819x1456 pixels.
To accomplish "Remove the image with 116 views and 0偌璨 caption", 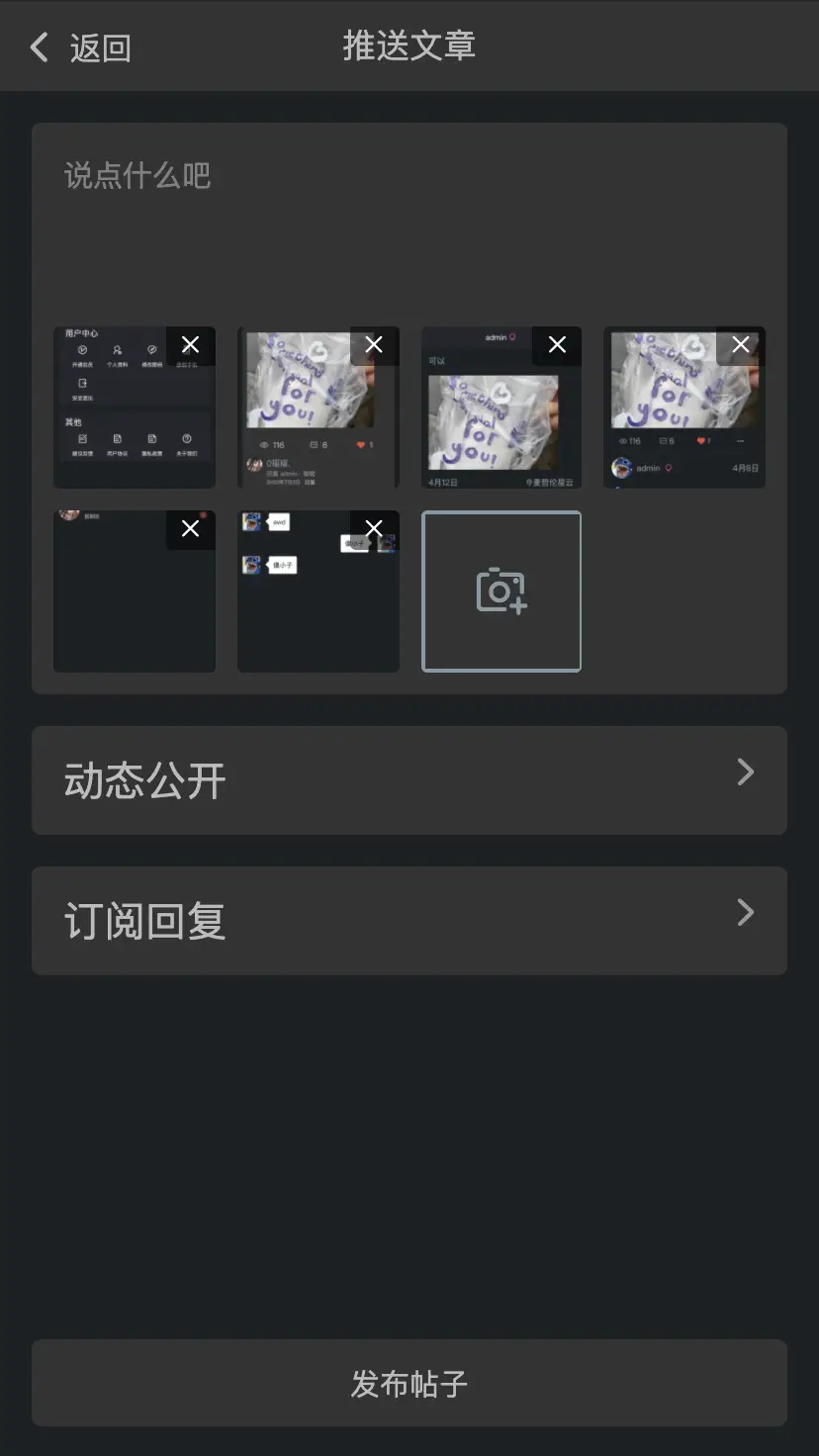I will click(x=374, y=344).
